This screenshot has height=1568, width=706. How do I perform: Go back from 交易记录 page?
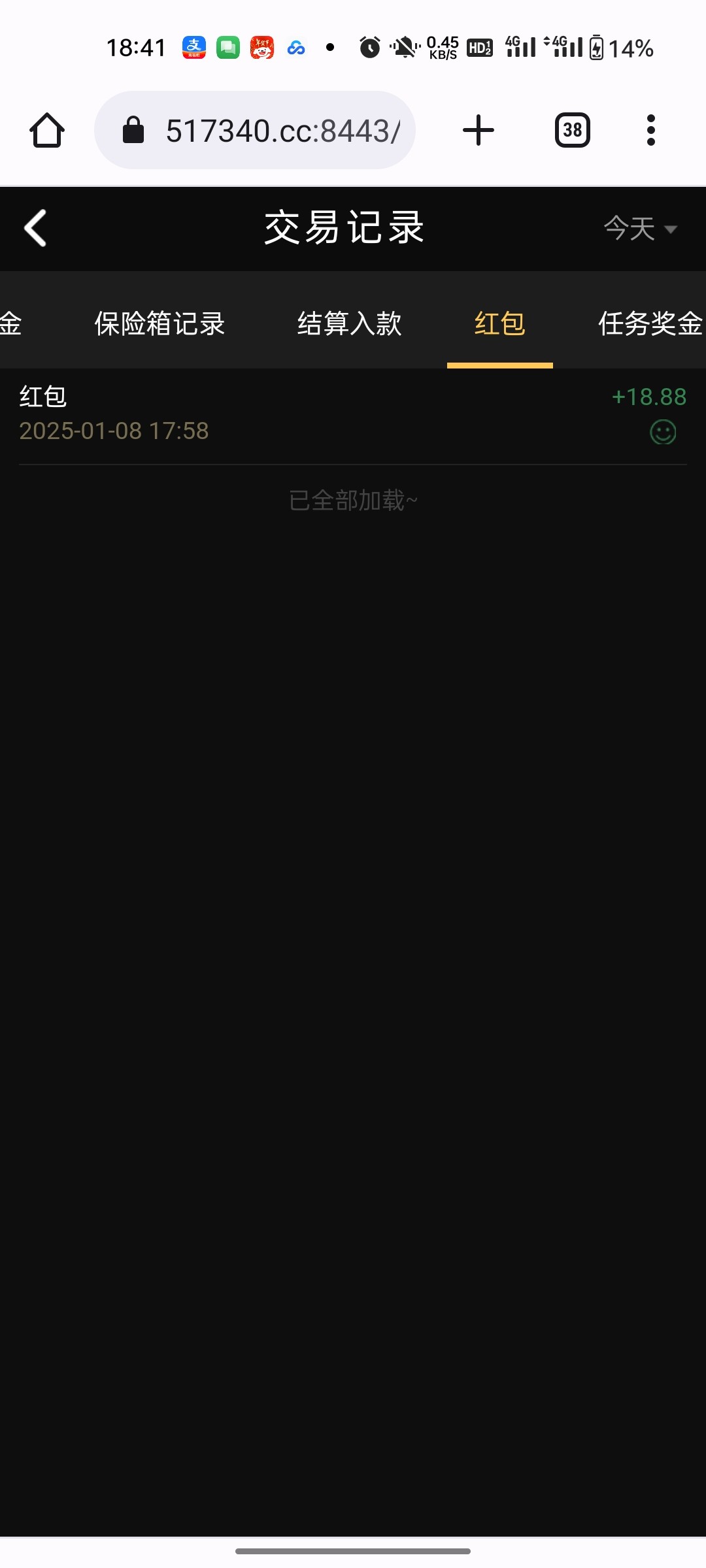tap(35, 228)
